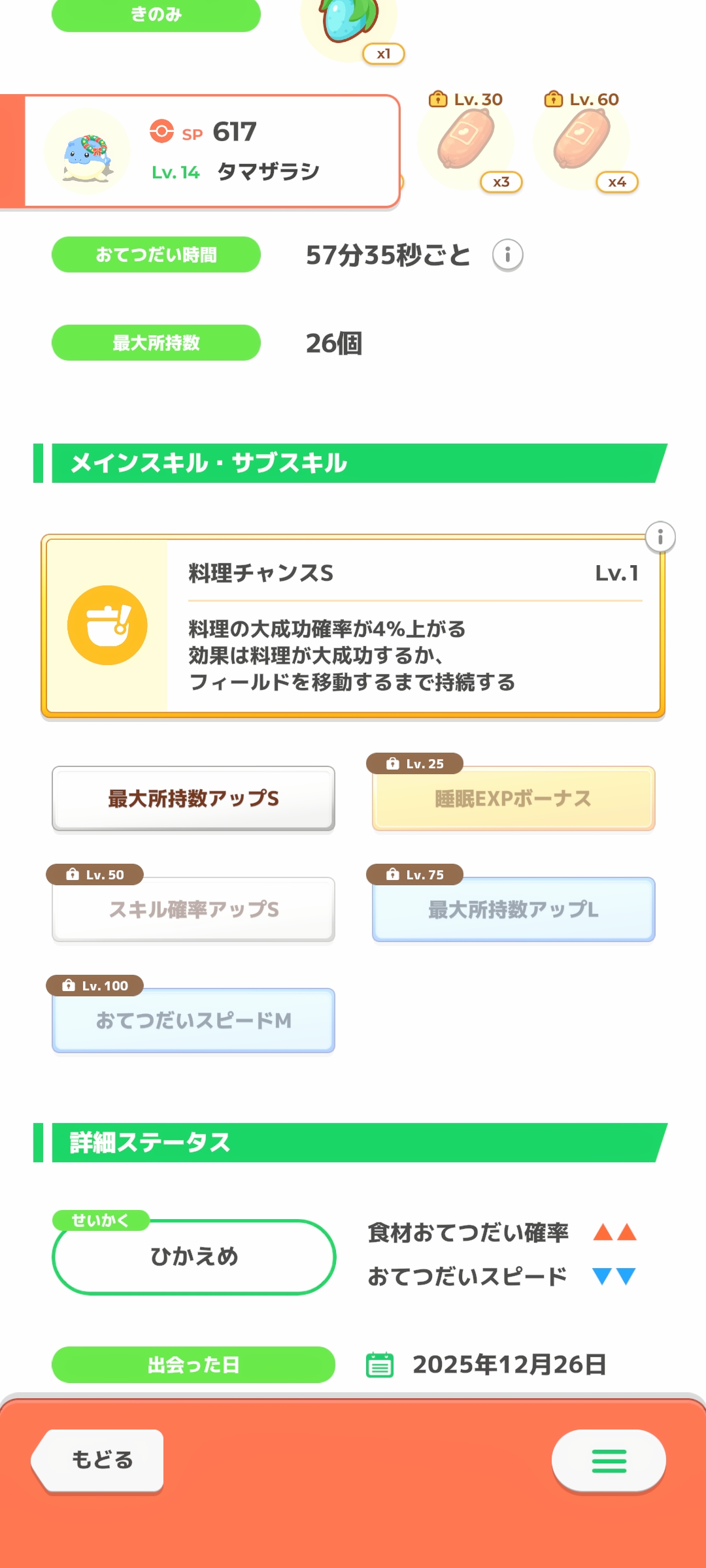The width and height of the screenshot is (706, 1568).
Task: Tap the 最大所持数アップS sub skill
Action: [193, 798]
